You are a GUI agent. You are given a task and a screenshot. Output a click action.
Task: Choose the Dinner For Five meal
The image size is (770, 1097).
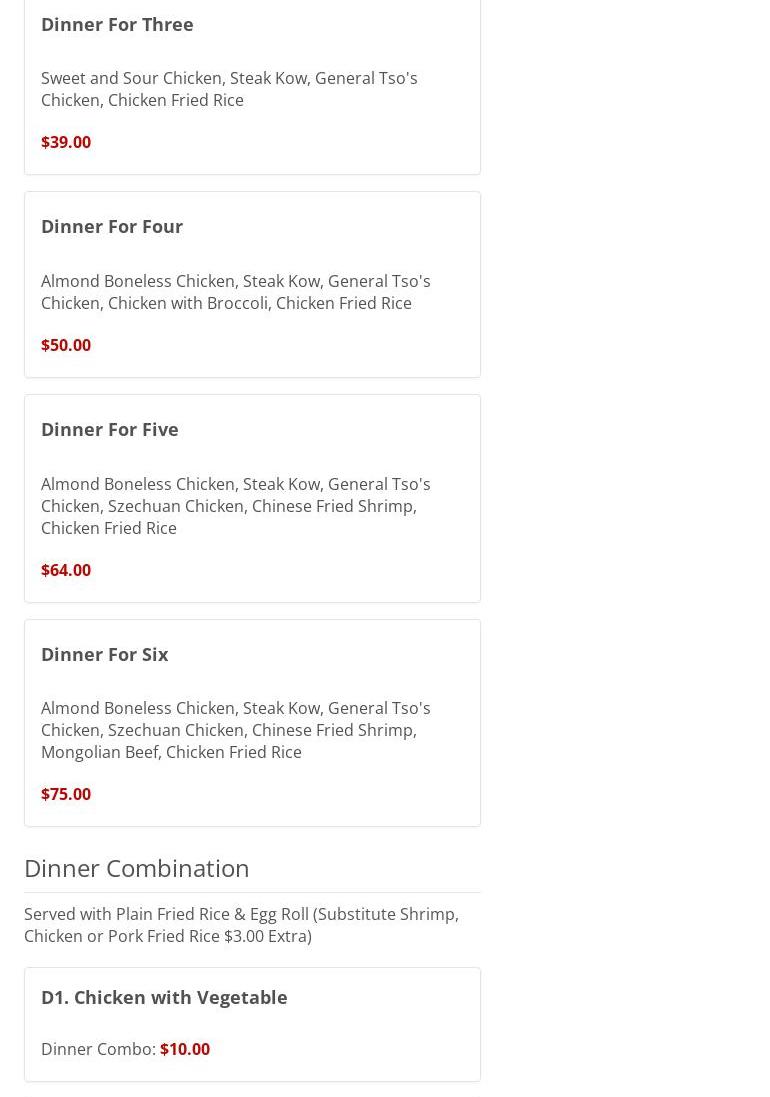point(110,429)
